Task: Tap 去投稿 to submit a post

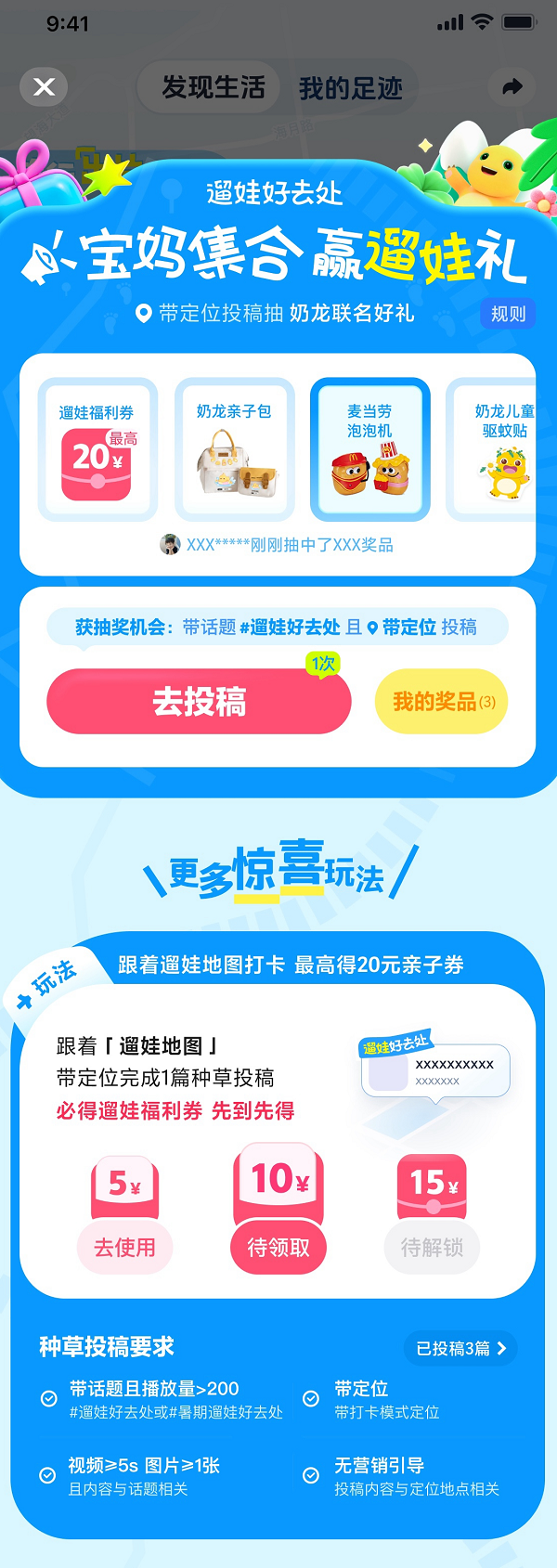Action: coord(199,702)
